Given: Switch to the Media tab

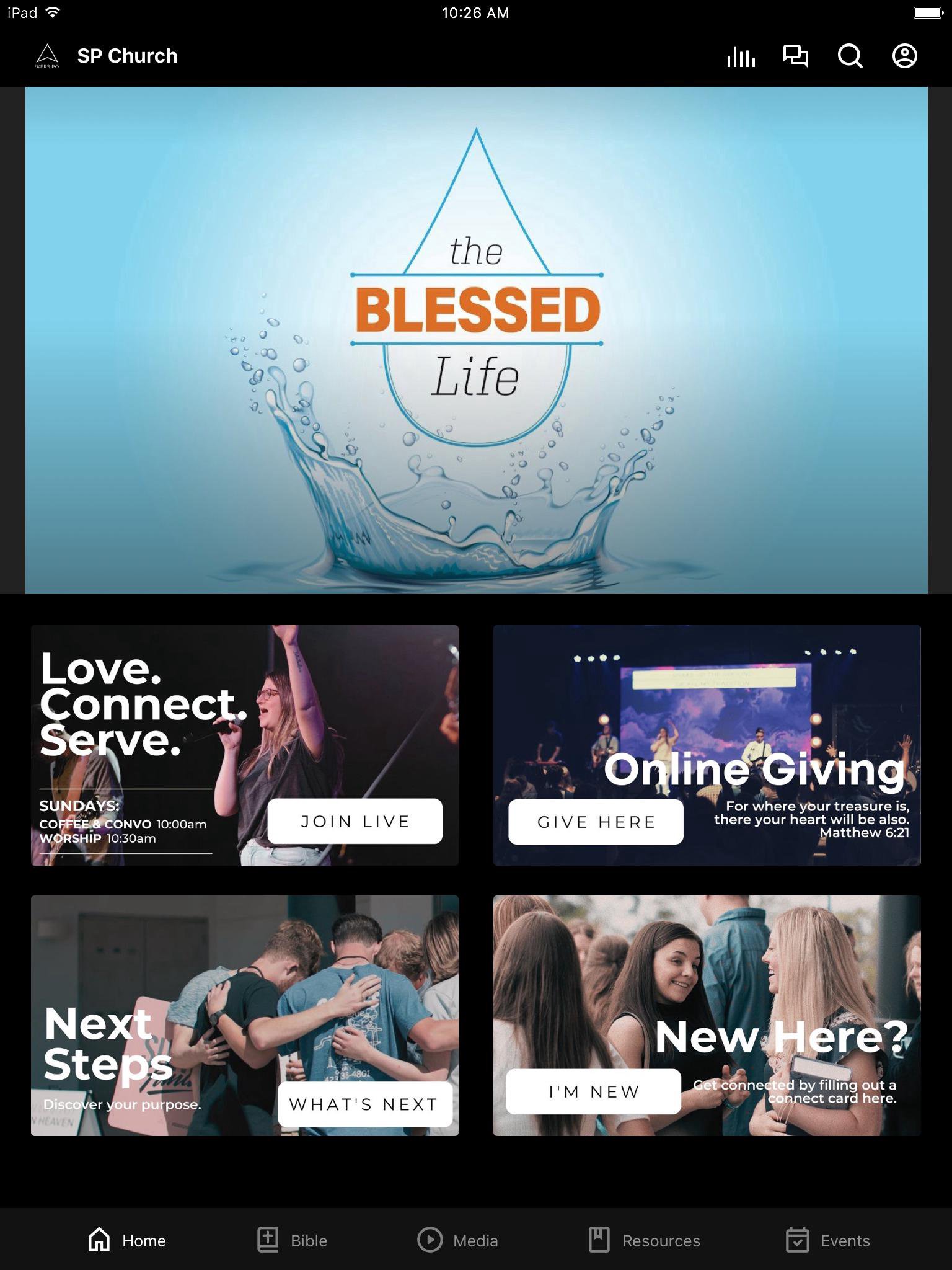Looking at the screenshot, I should coord(458,1240).
